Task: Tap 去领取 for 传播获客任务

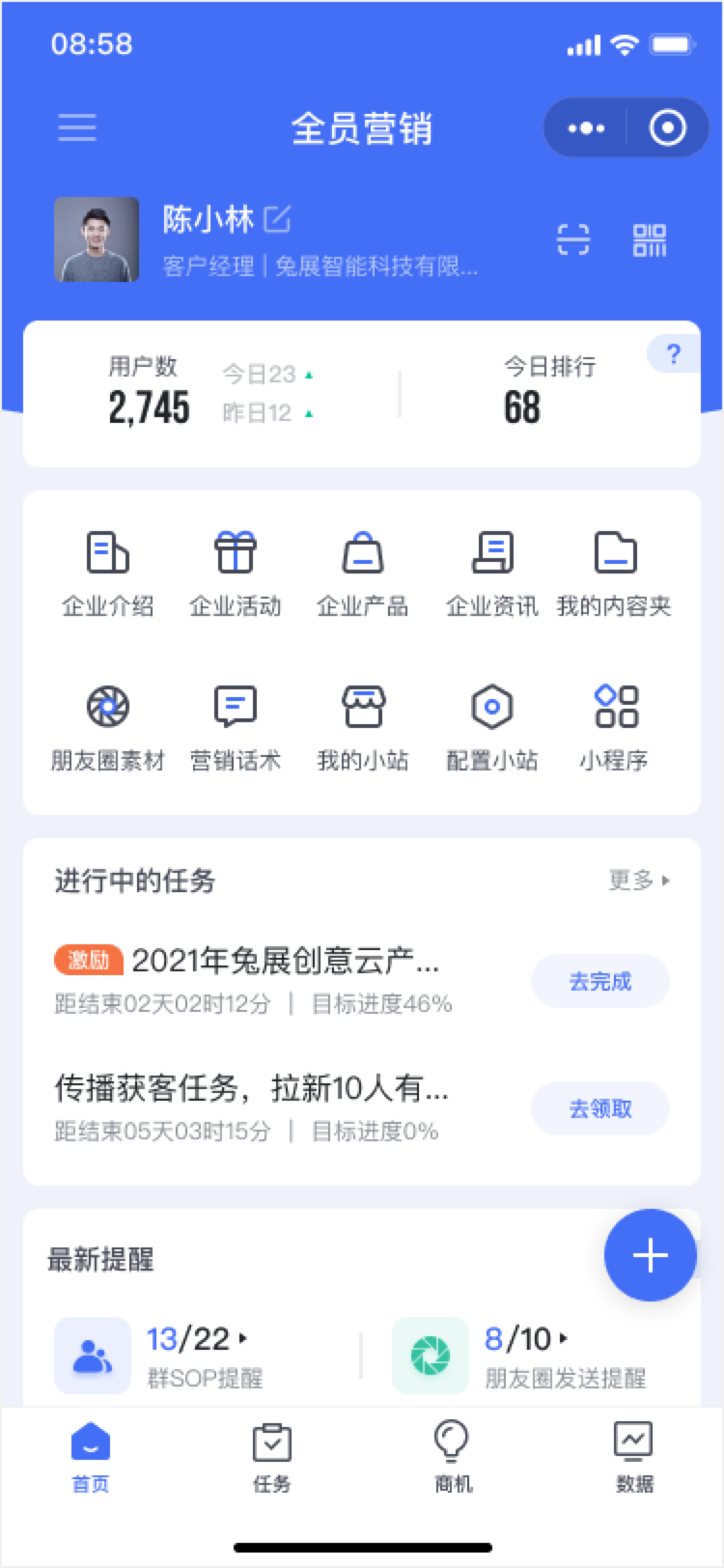Action: coord(600,1108)
